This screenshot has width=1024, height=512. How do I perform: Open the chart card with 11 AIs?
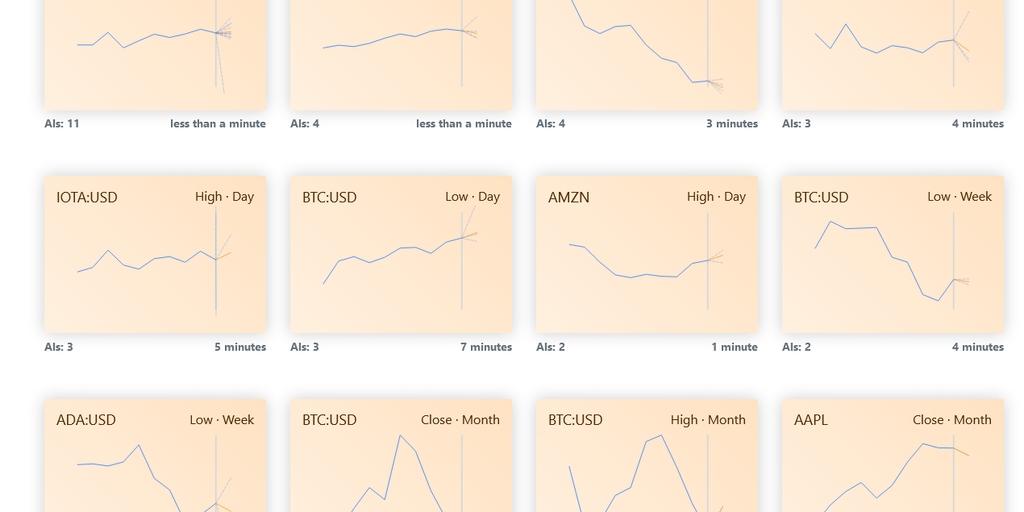click(155, 55)
